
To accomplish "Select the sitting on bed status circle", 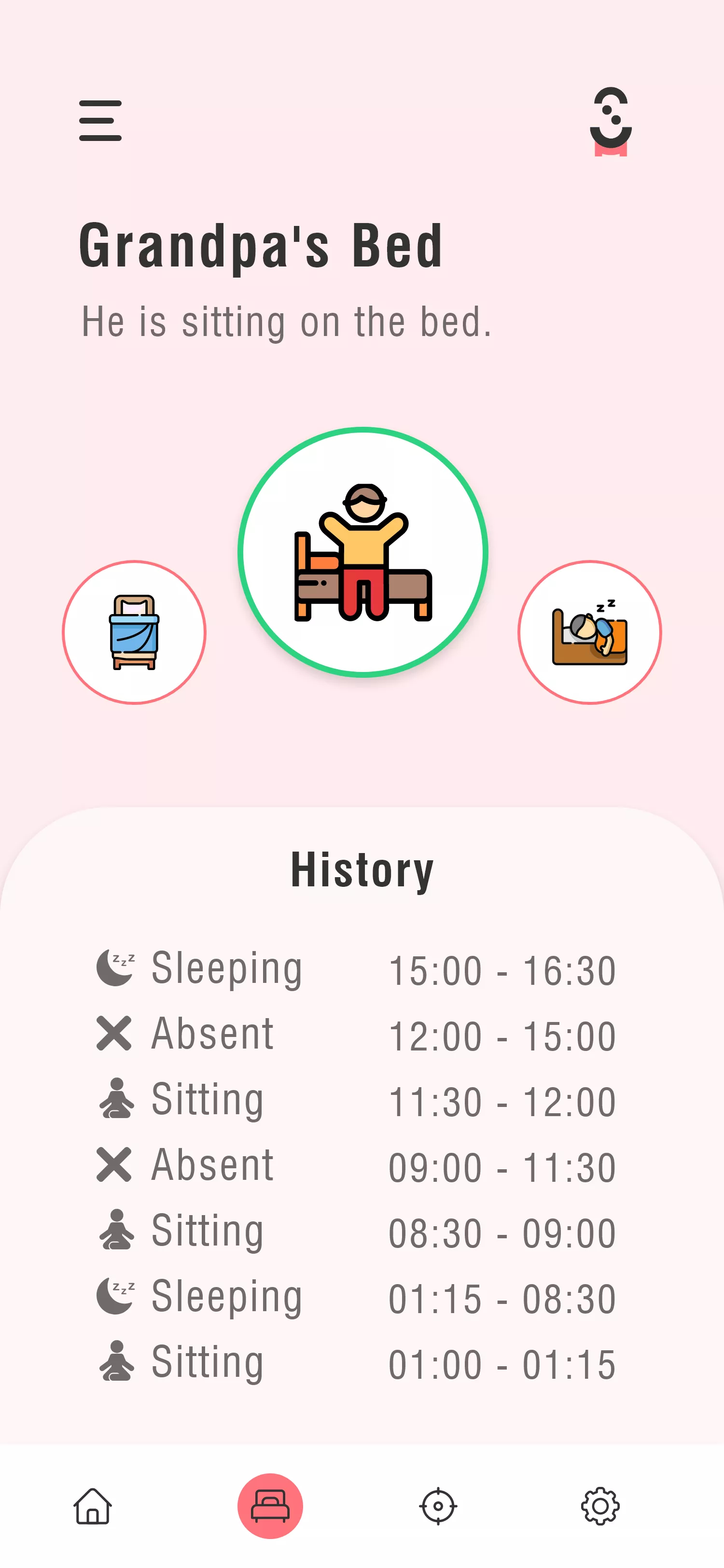I will pos(362,552).
